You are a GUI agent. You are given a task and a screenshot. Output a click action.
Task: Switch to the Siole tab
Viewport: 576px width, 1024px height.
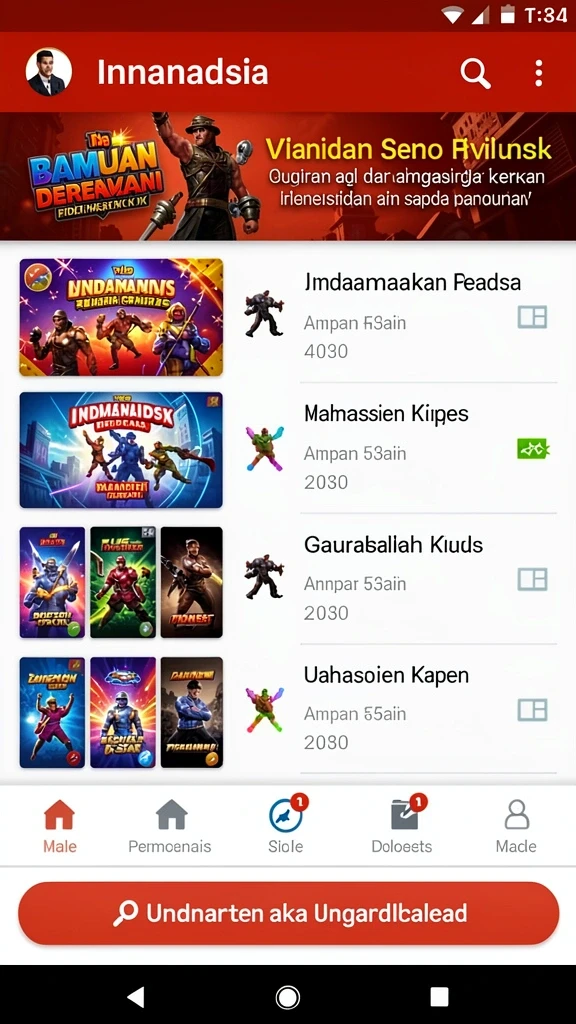[286, 825]
